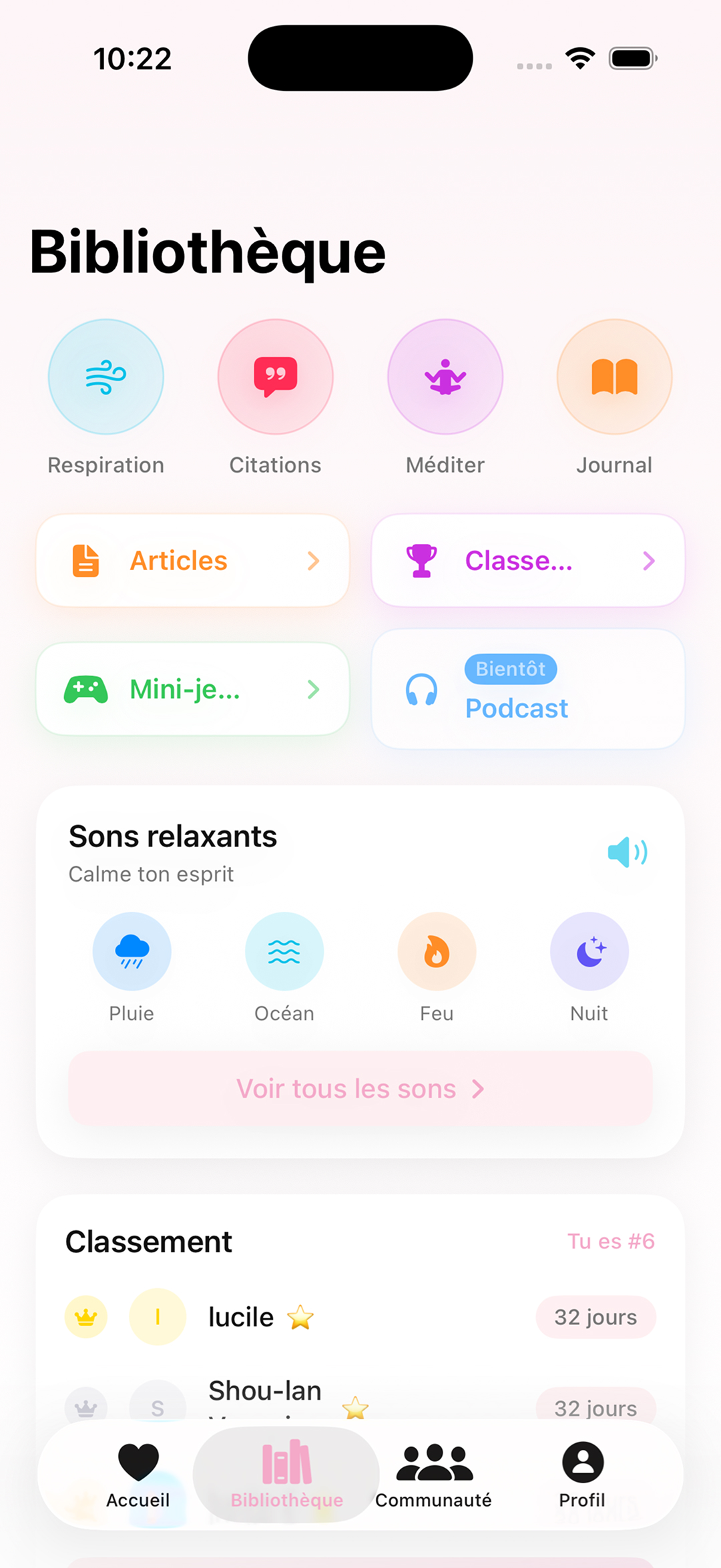The width and height of the screenshot is (721, 1568).
Task: Open the Journal icon
Action: tap(614, 377)
